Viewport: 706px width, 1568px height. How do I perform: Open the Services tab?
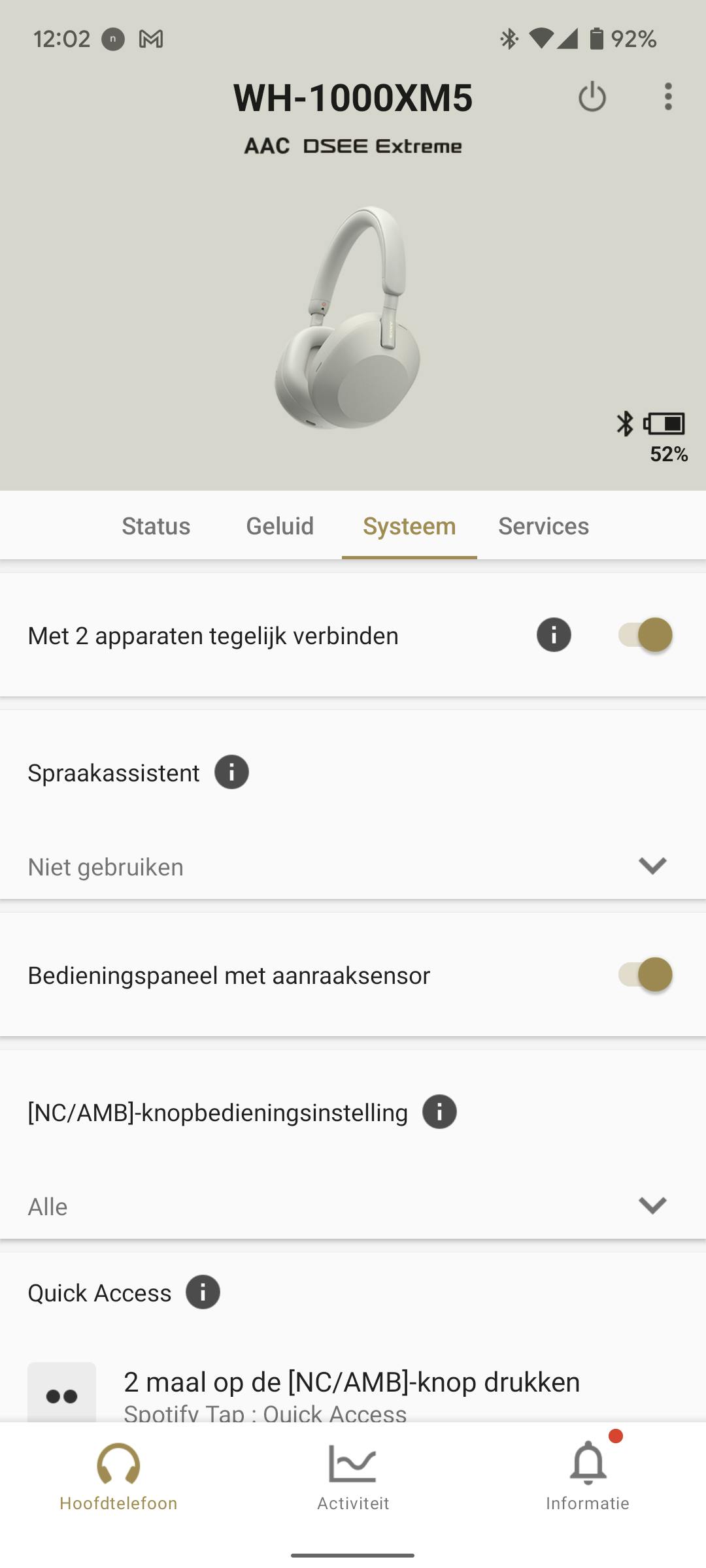coord(543,526)
